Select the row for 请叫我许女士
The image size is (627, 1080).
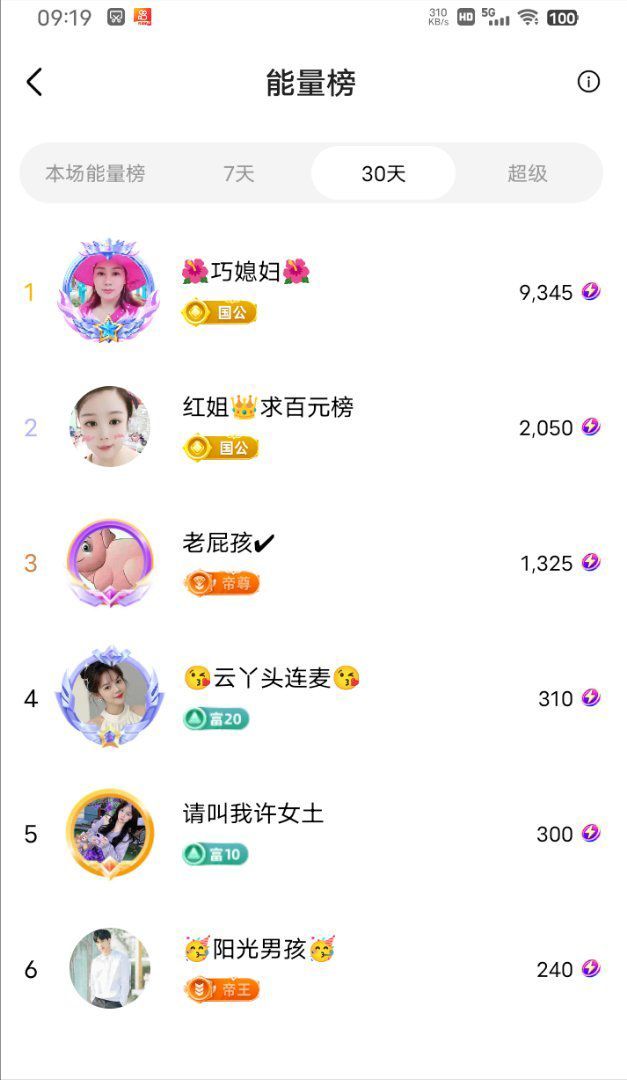313,834
